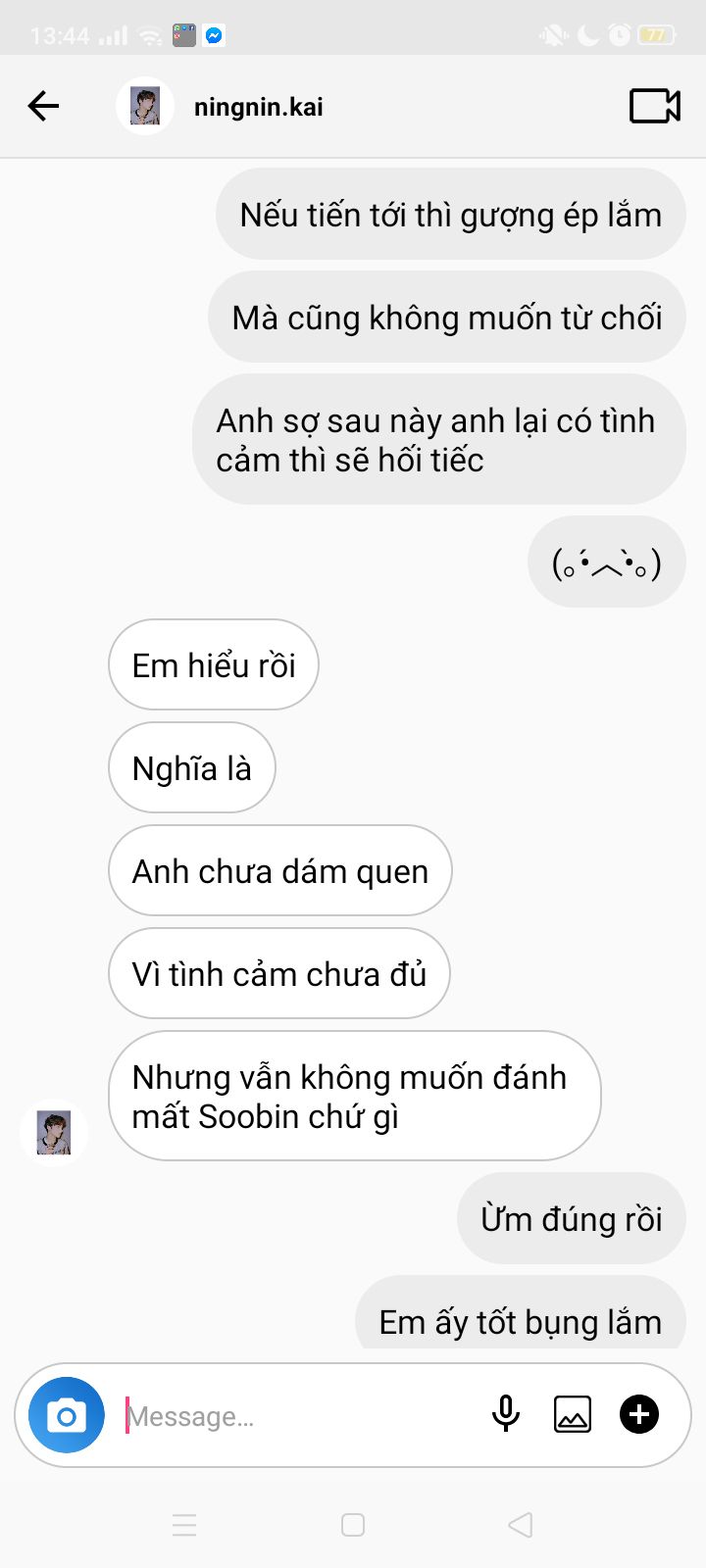Tap the sender avatar beside the Soobin message
Image resolution: width=706 pixels, height=1568 pixels.
tap(54, 1133)
